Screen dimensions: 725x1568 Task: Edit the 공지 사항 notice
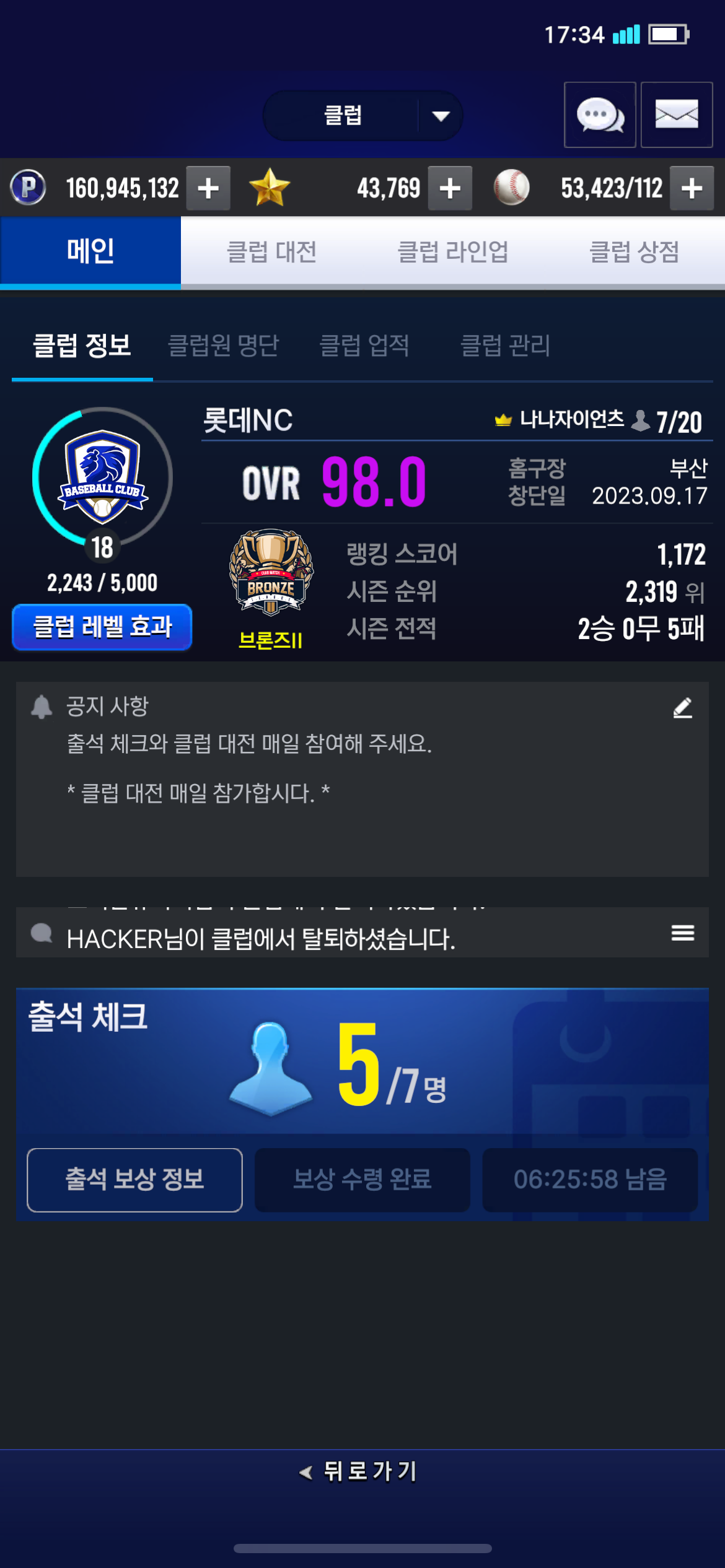682,707
